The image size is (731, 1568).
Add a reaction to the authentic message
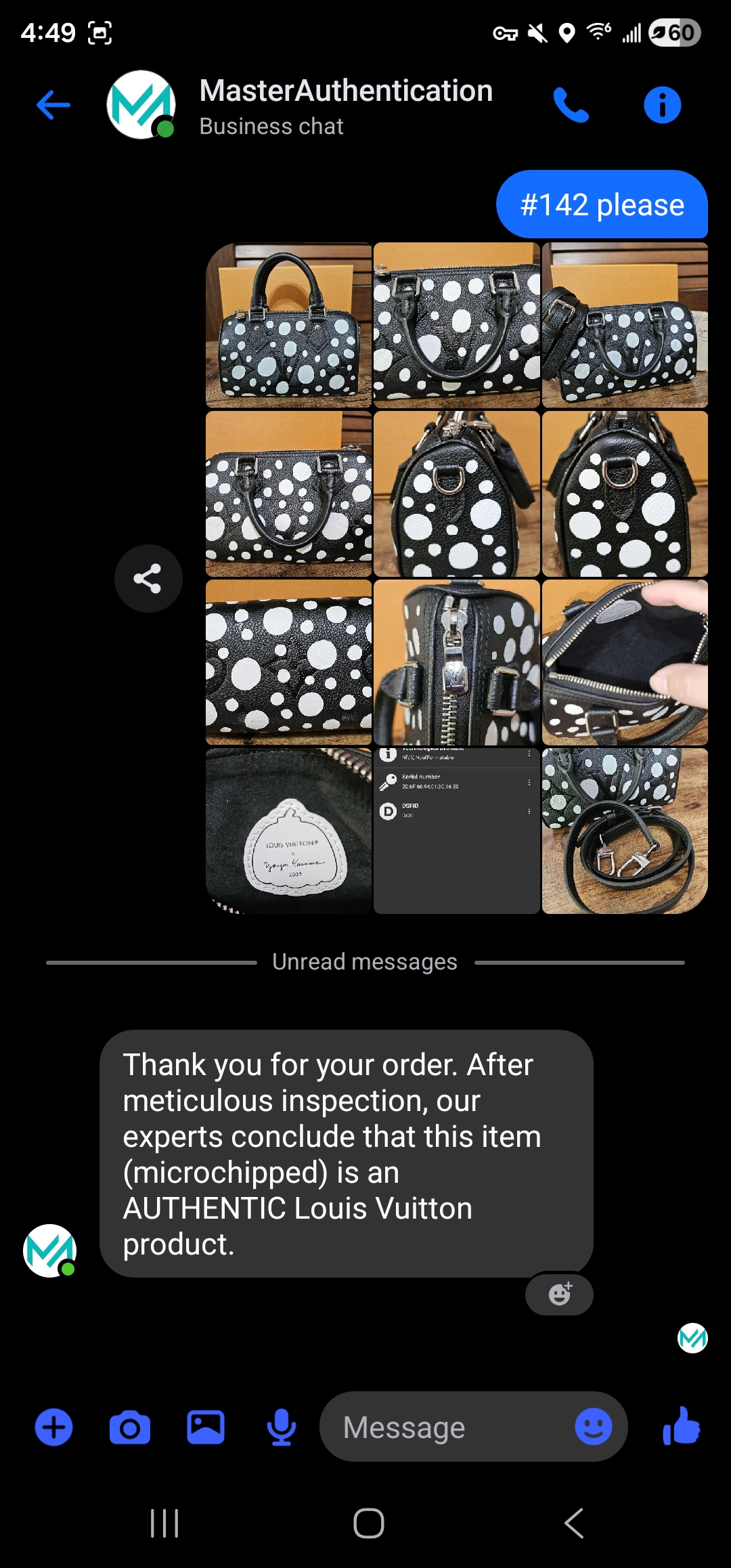coord(560,1294)
